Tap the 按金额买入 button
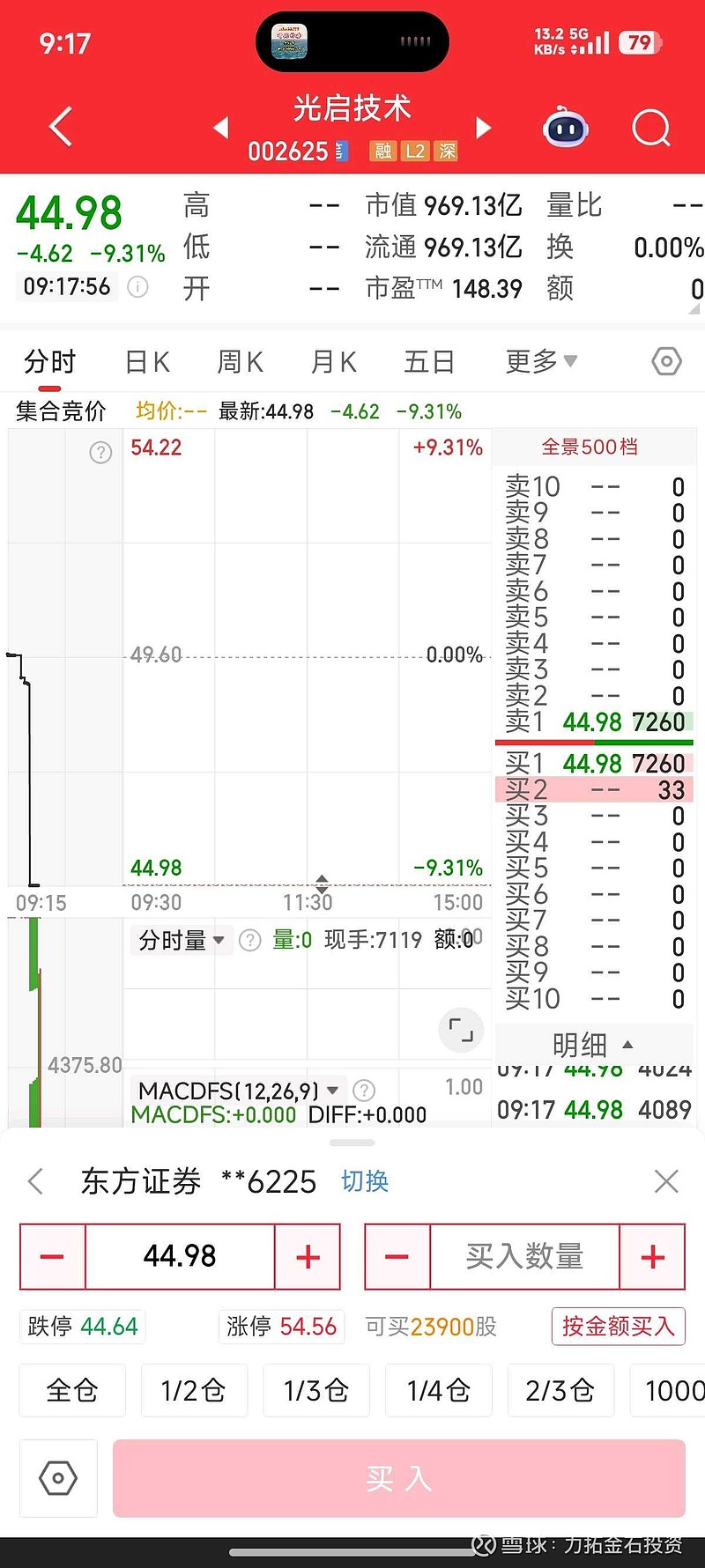 click(618, 1326)
